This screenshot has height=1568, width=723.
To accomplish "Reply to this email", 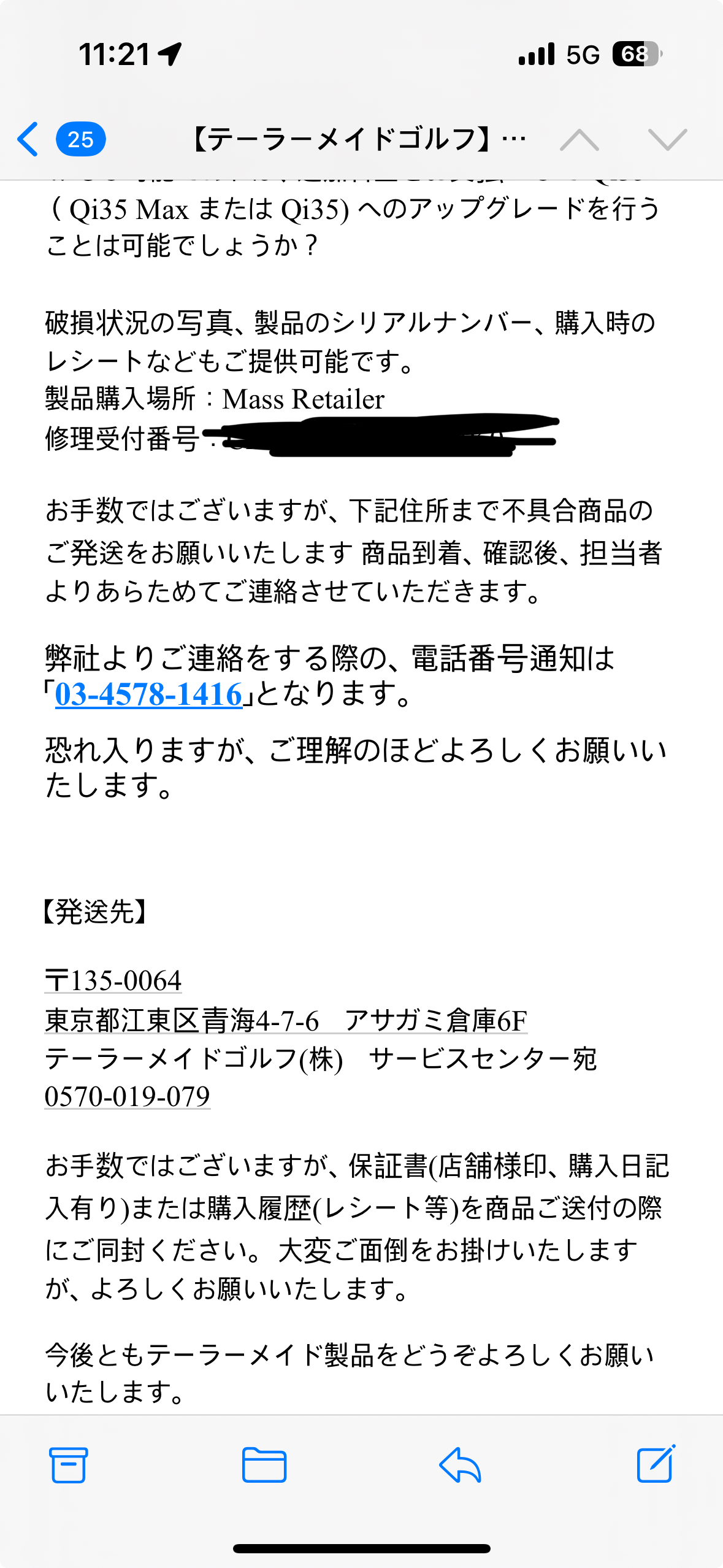I will 460,1465.
